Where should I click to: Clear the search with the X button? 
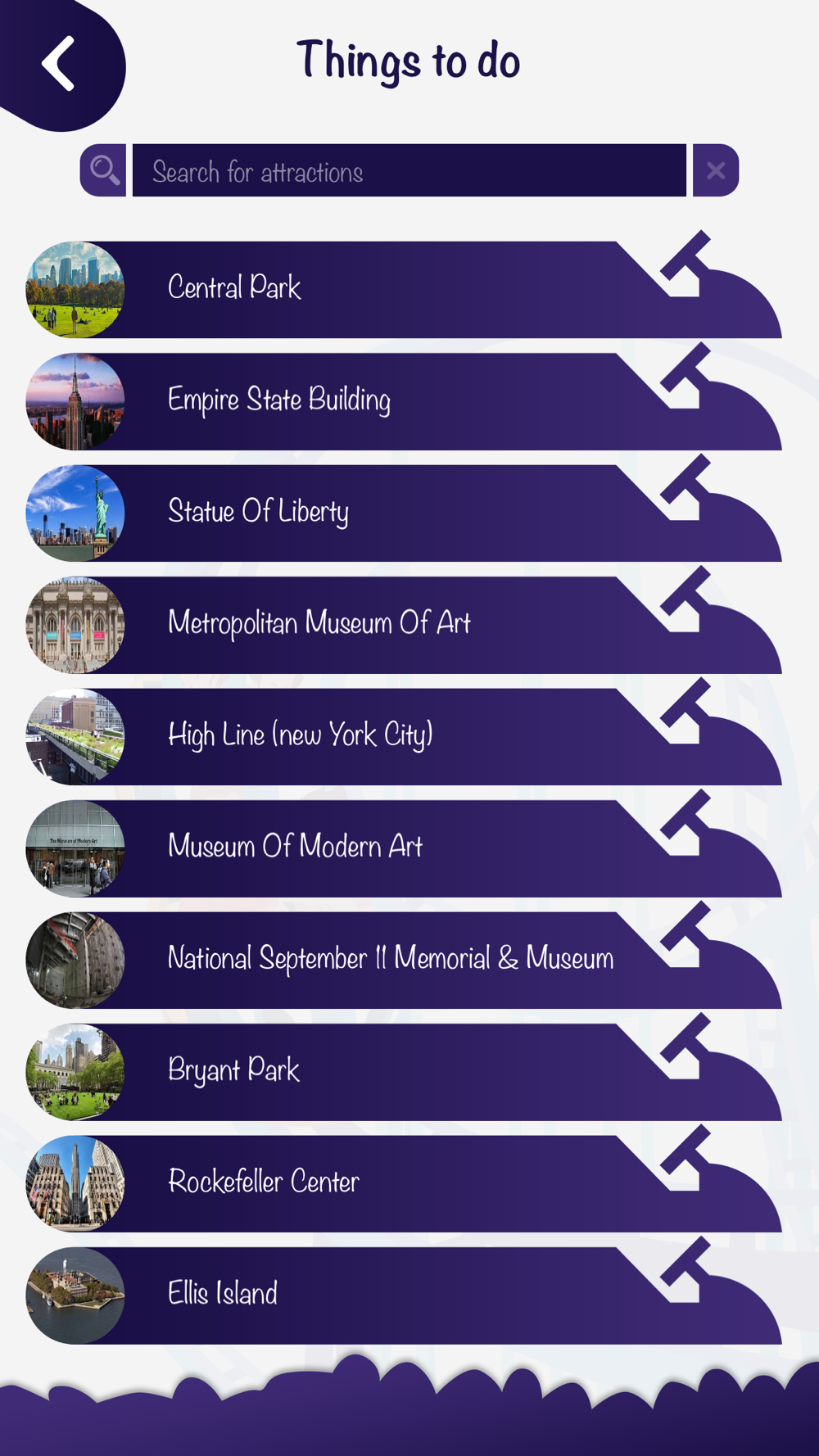click(716, 170)
